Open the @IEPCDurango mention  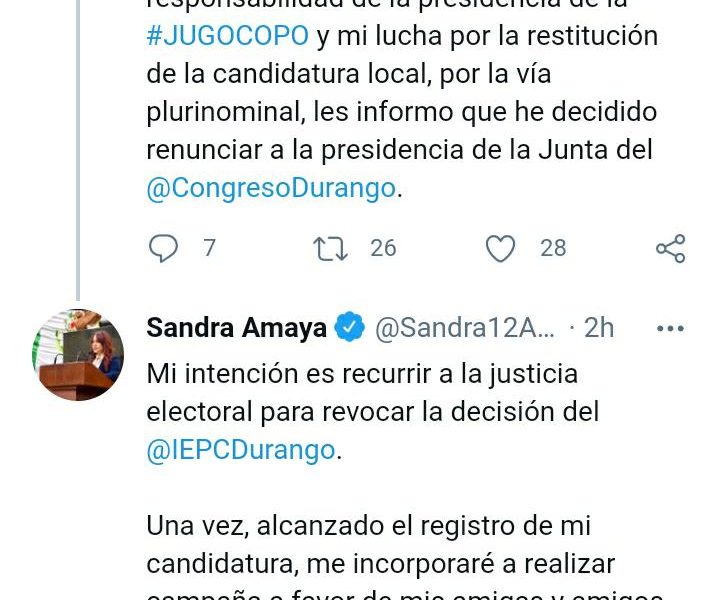pos(241,450)
